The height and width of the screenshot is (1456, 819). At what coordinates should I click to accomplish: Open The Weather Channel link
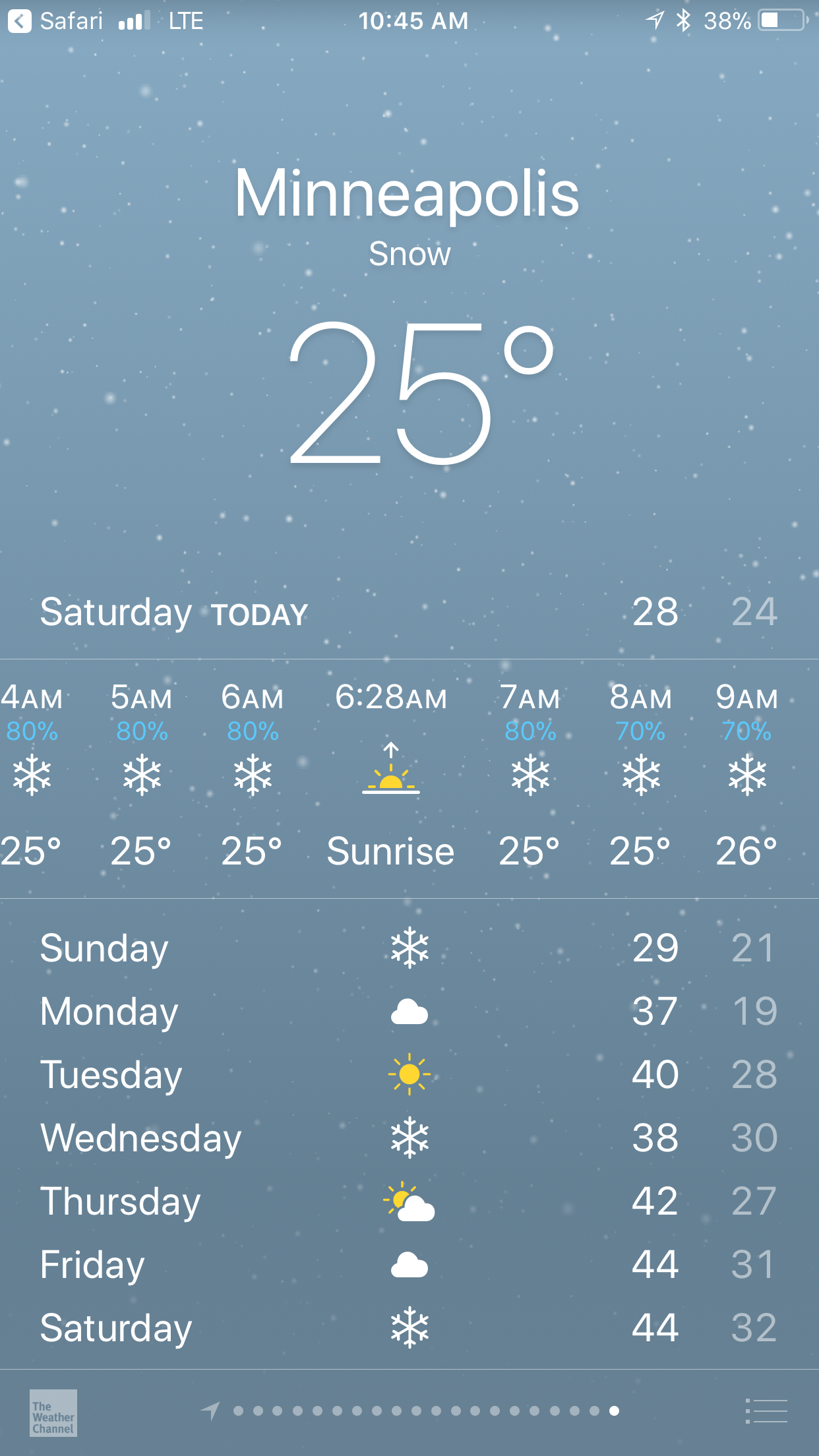tap(53, 1412)
